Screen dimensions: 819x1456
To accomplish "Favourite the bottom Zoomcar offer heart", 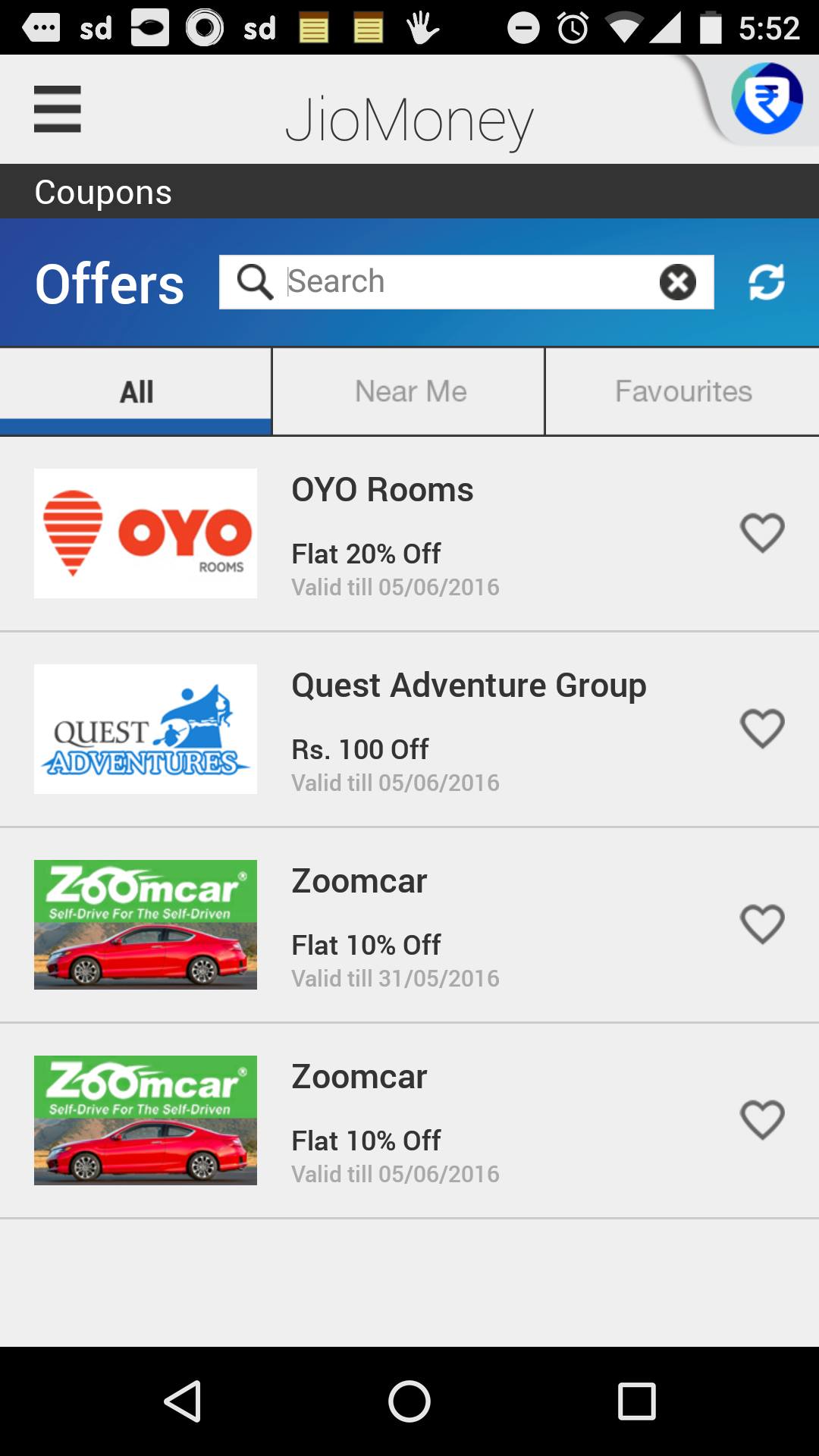I will [x=763, y=1121].
